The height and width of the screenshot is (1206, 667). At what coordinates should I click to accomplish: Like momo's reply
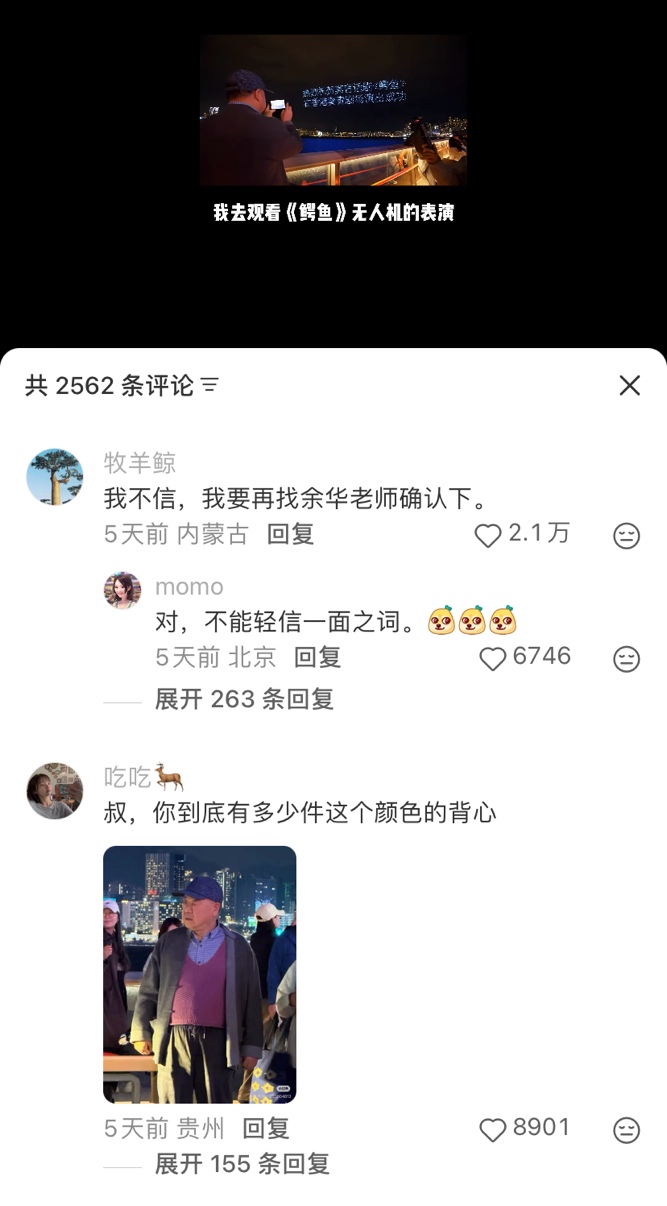point(493,659)
